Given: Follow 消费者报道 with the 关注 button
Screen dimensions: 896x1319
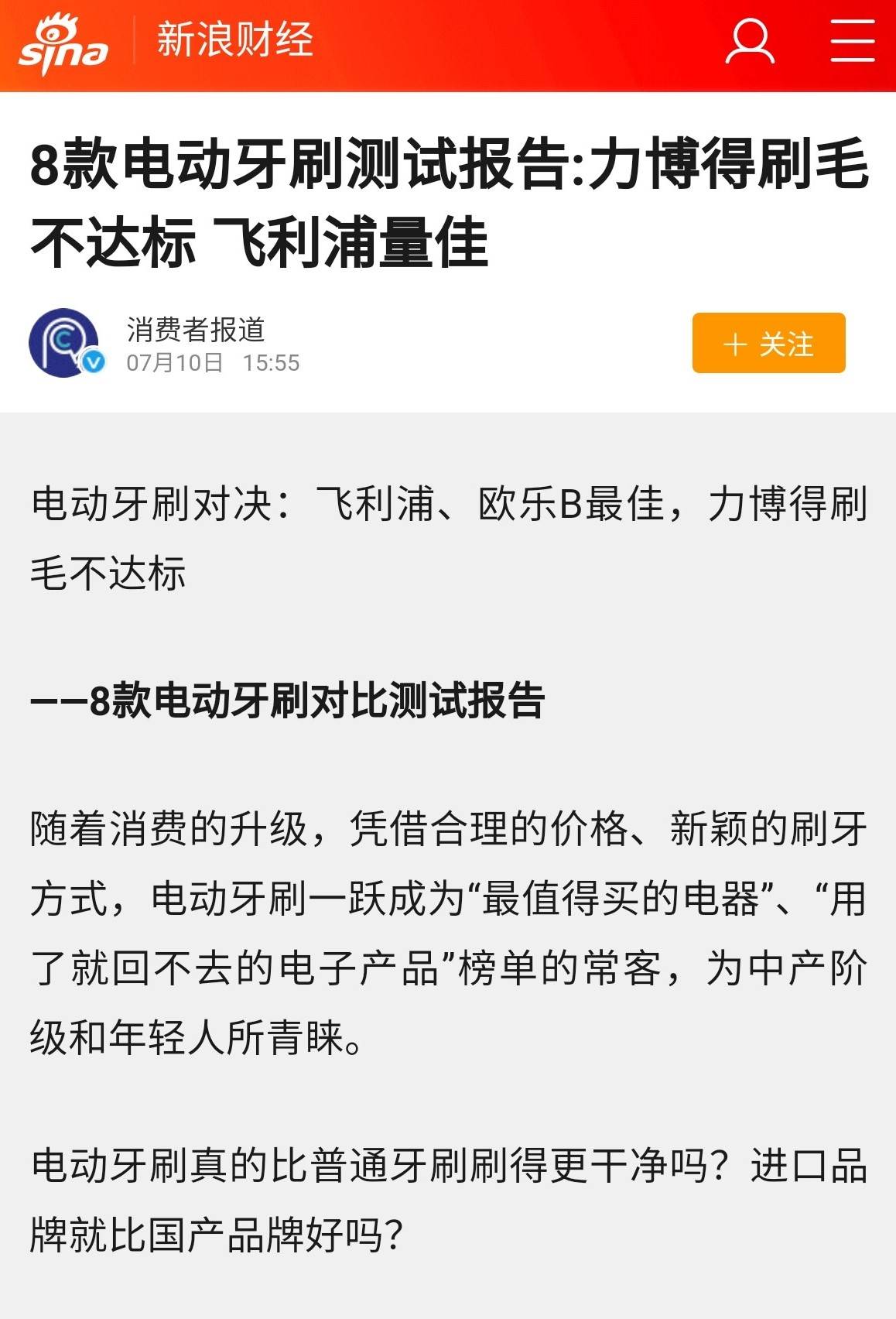Looking at the screenshot, I should click(x=768, y=344).
